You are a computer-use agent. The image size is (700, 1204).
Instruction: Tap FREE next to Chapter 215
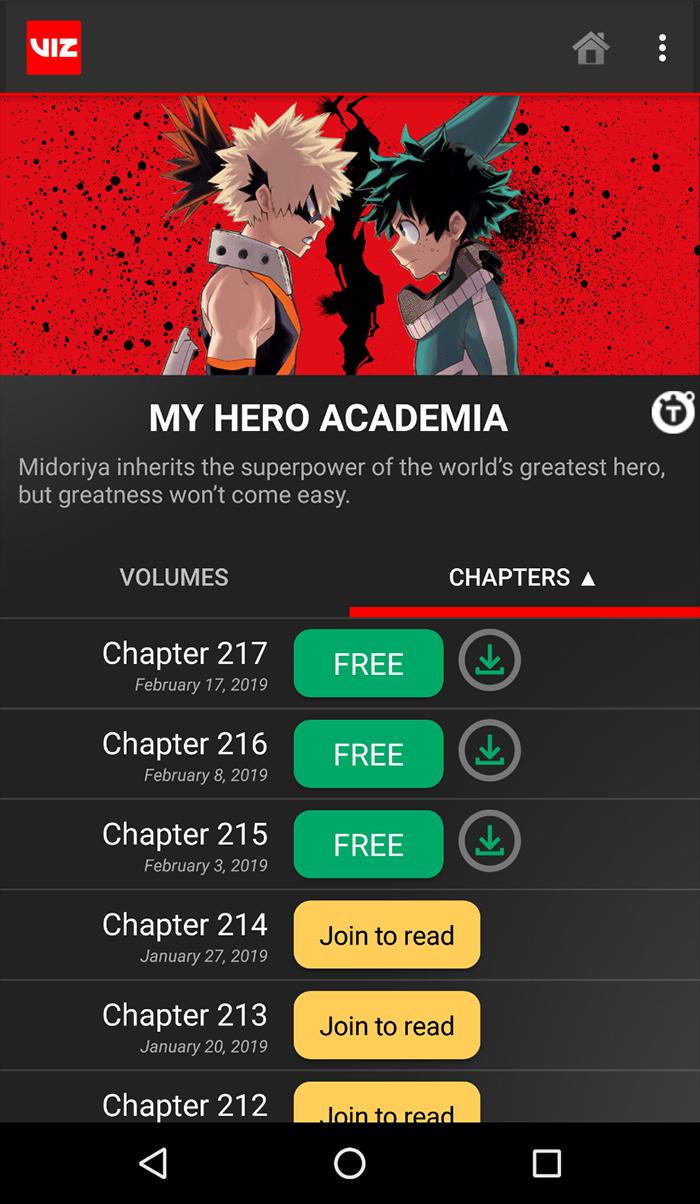point(368,844)
